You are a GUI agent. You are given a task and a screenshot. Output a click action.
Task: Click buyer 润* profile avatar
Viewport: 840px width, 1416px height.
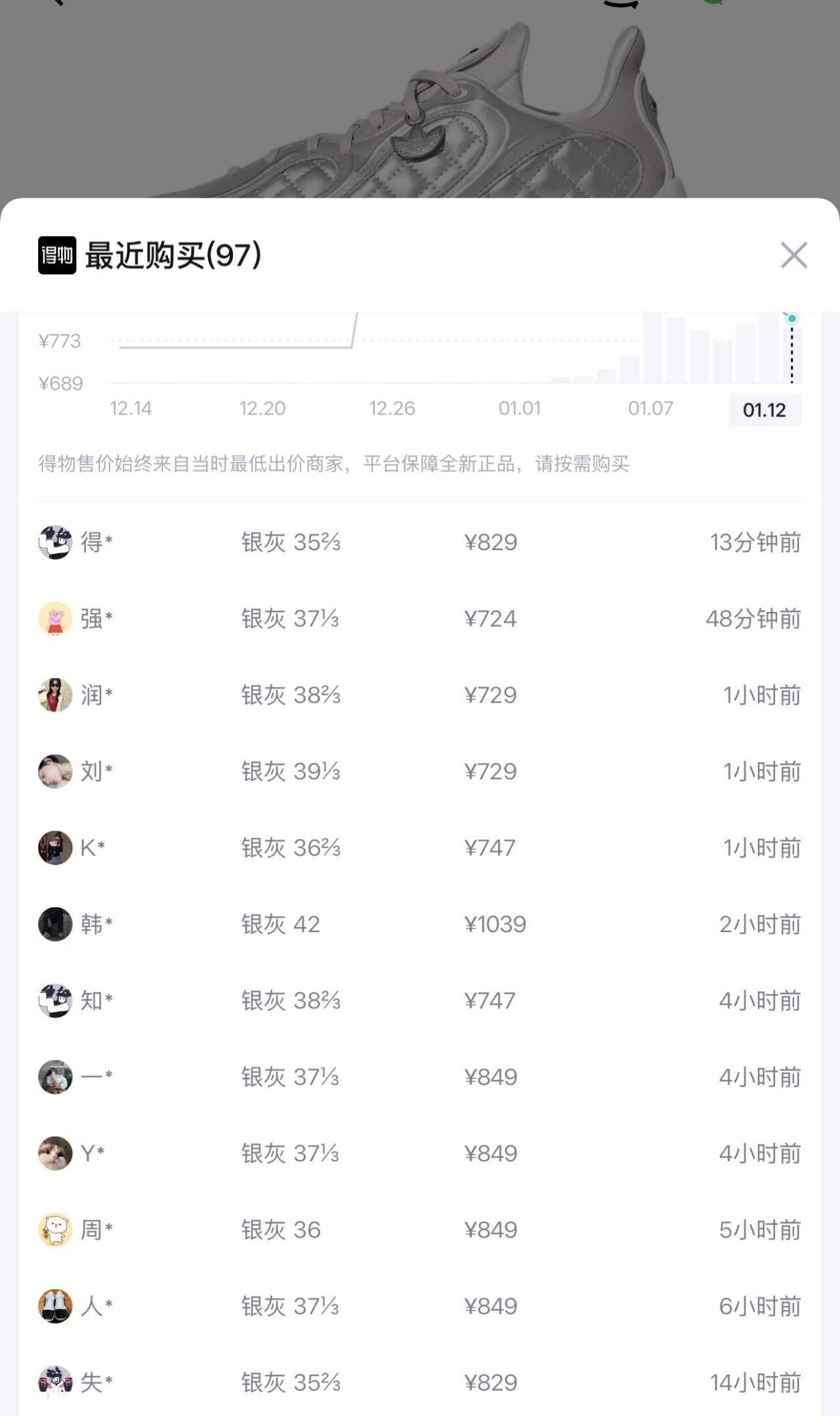pyautogui.click(x=55, y=695)
